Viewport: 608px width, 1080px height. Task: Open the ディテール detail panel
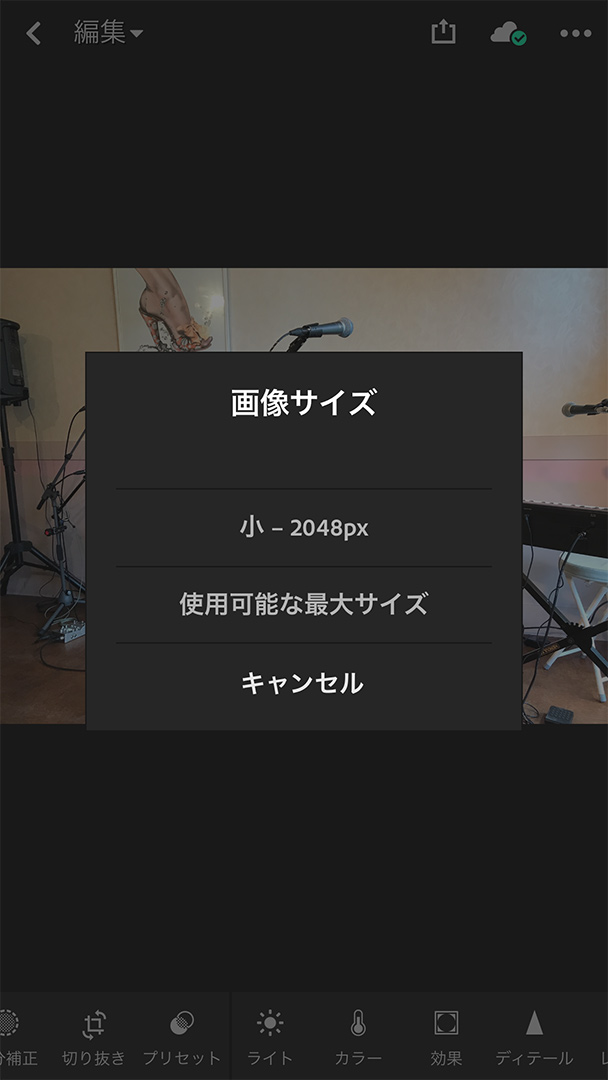[534, 1037]
